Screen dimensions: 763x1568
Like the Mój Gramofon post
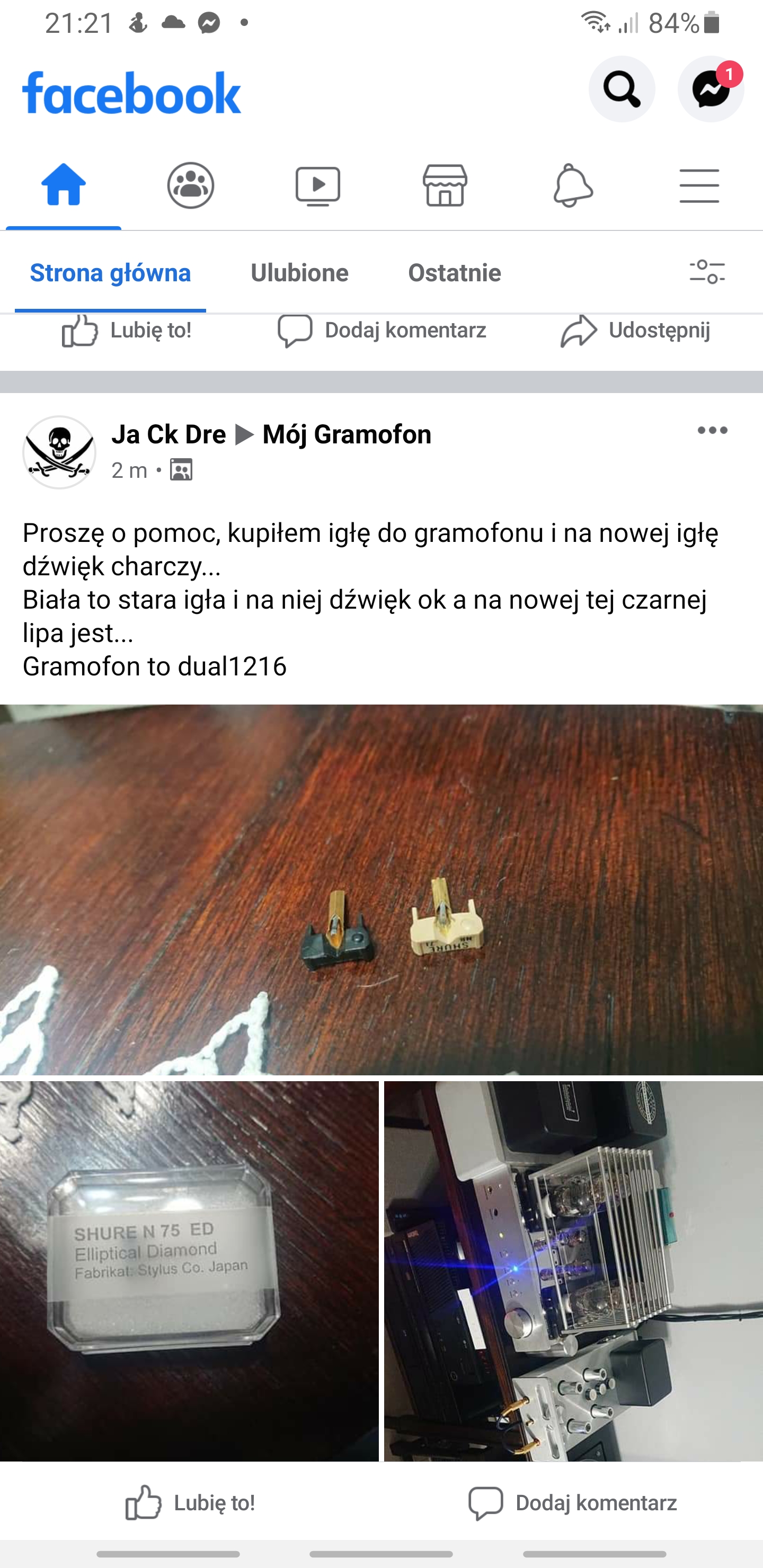pos(190,1502)
